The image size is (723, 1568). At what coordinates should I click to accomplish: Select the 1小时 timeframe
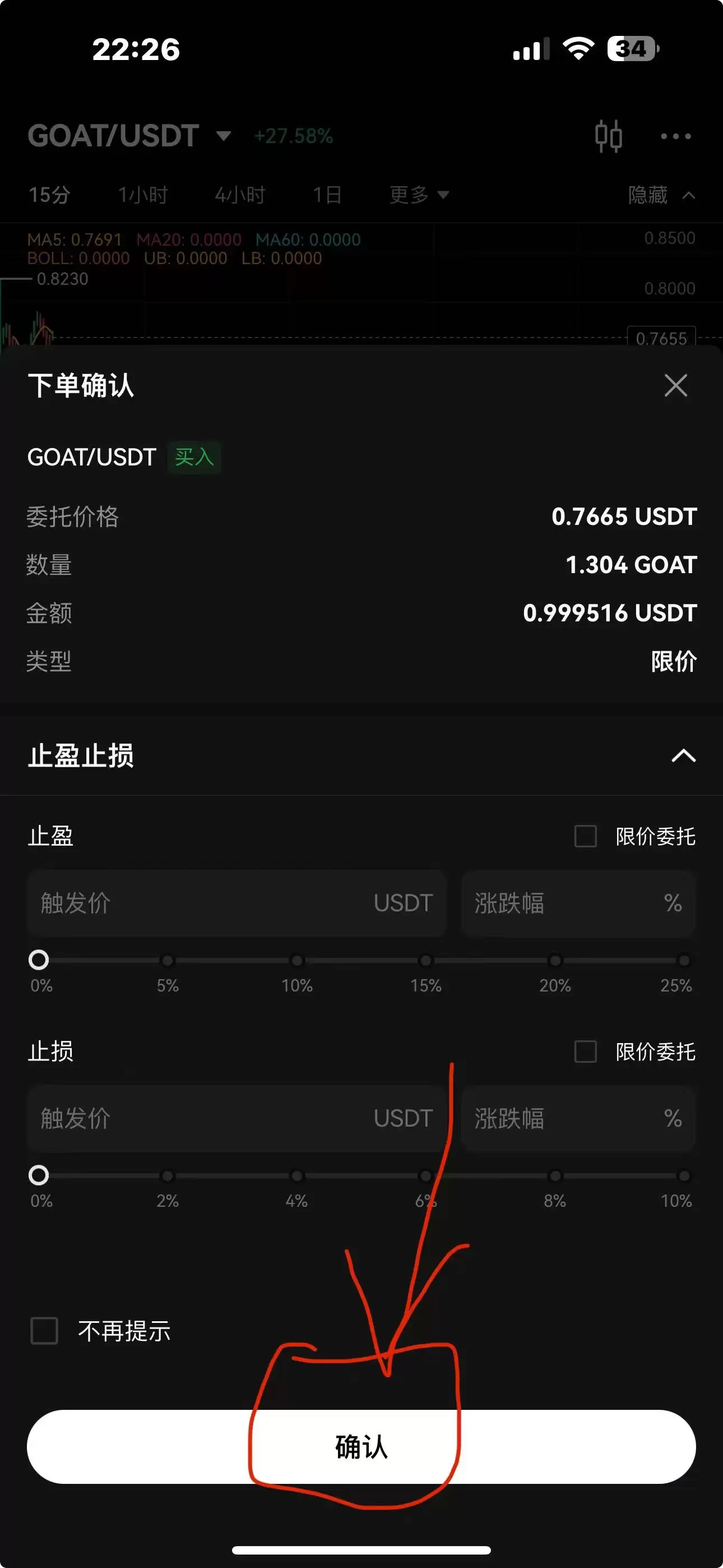point(143,195)
